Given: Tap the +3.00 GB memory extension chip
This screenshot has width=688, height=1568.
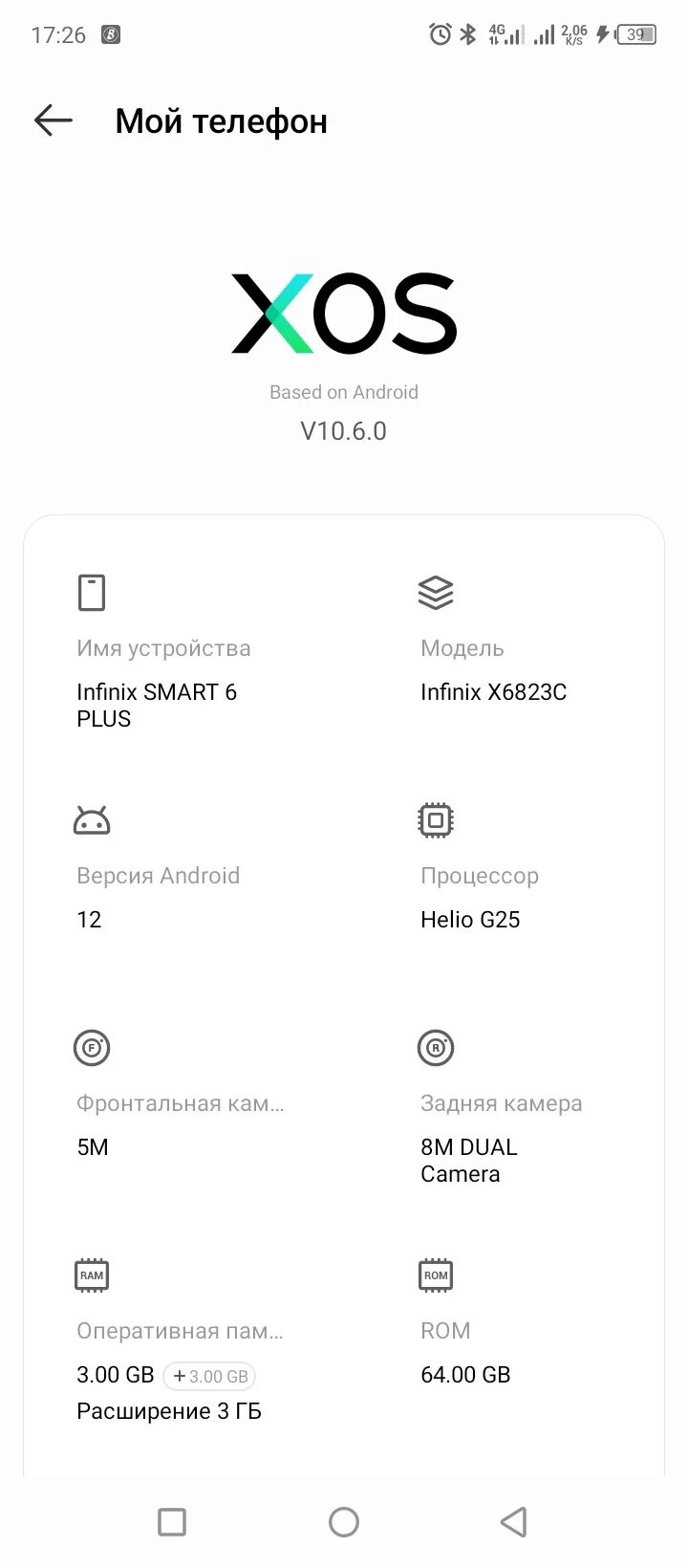Looking at the screenshot, I should click(x=209, y=1376).
